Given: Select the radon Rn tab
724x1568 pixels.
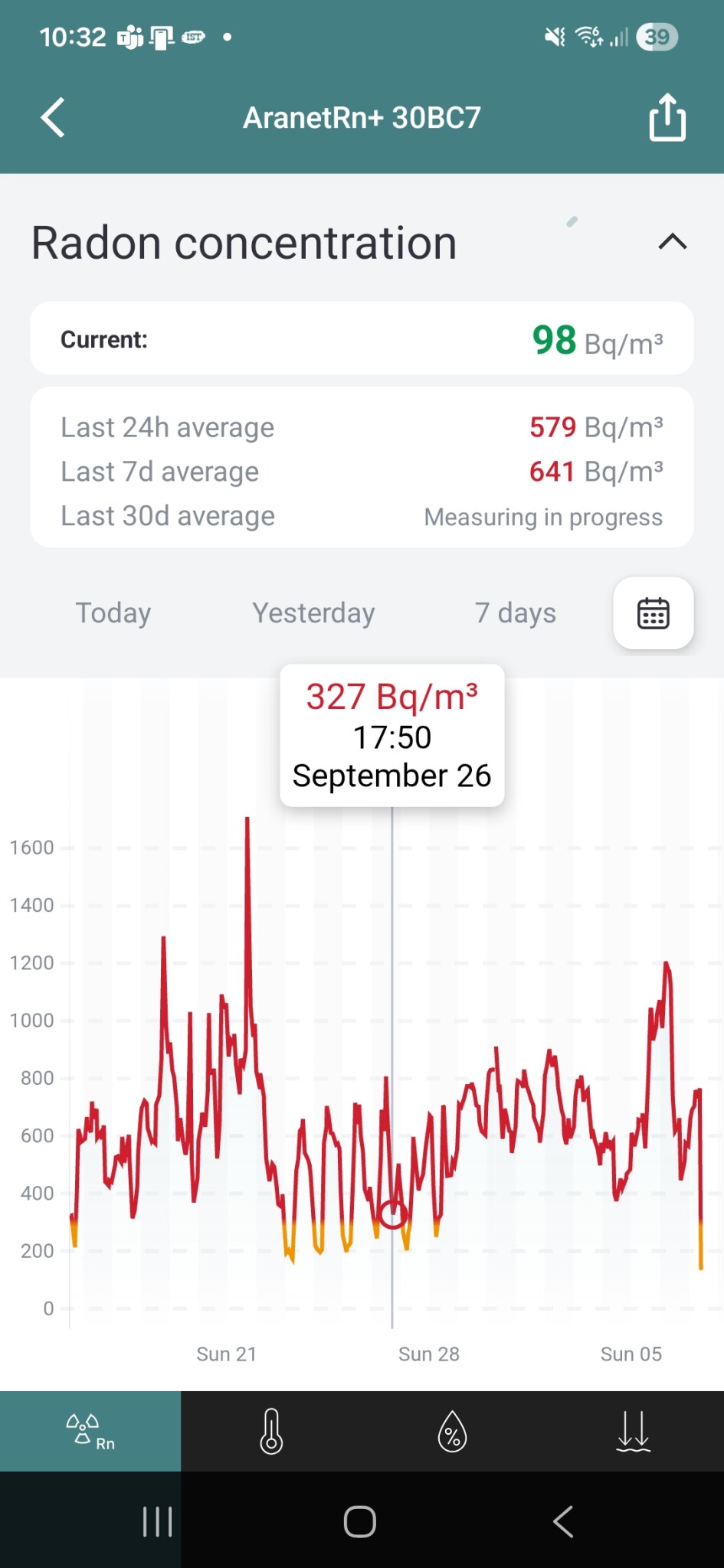Looking at the screenshot, I should (90, 1431).
